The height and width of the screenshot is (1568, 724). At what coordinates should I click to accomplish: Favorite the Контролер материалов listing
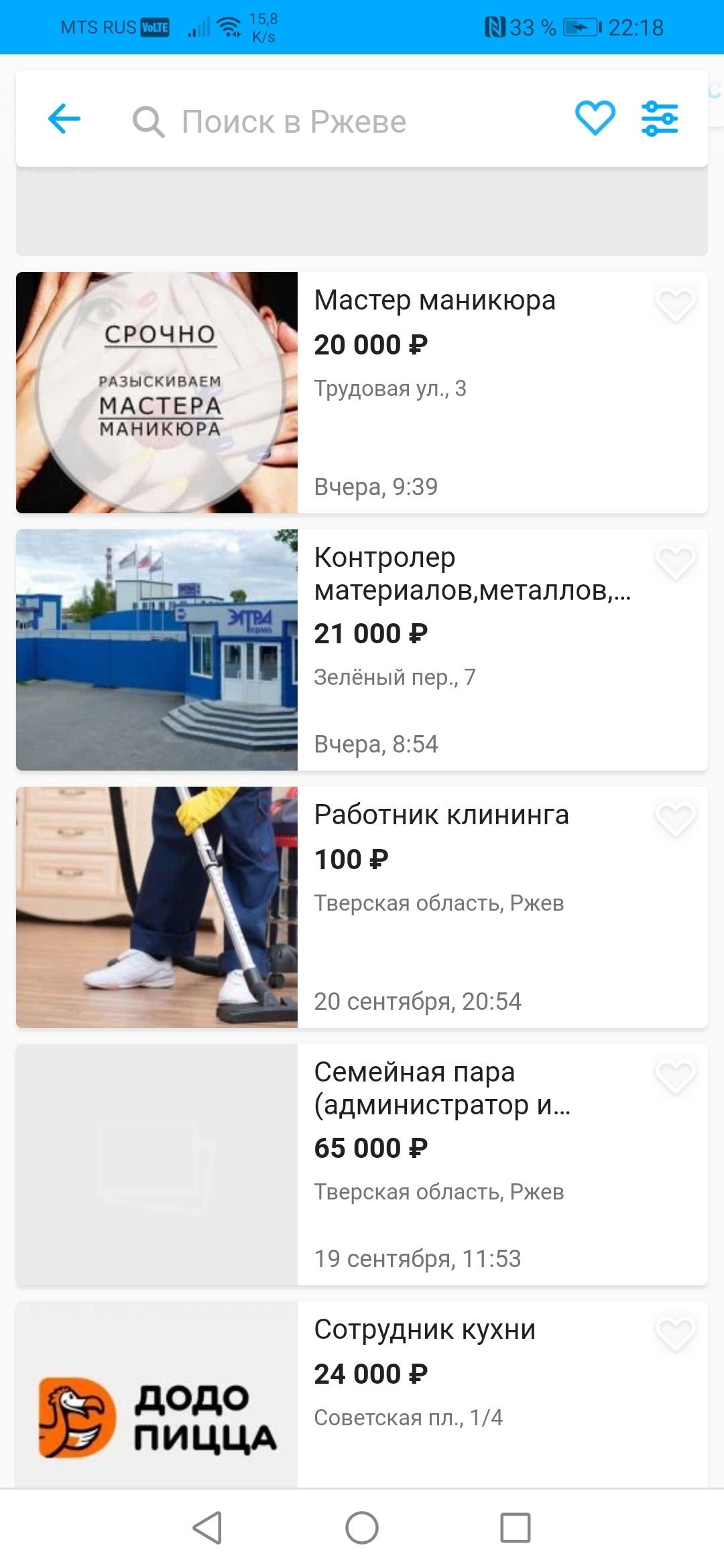tap(675, 562)
